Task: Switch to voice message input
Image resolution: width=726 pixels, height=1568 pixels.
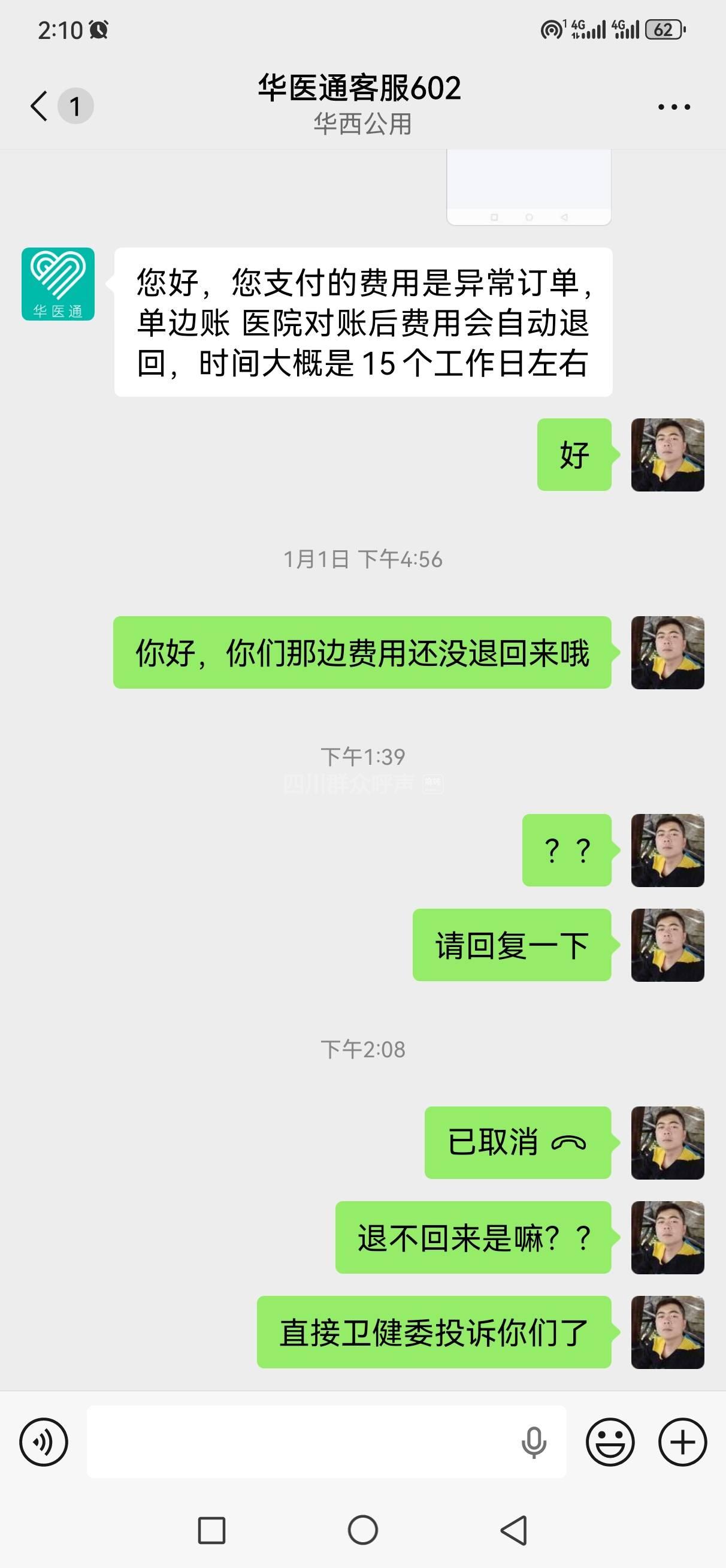Action: pyautogui.click(x=44, y=1442)
